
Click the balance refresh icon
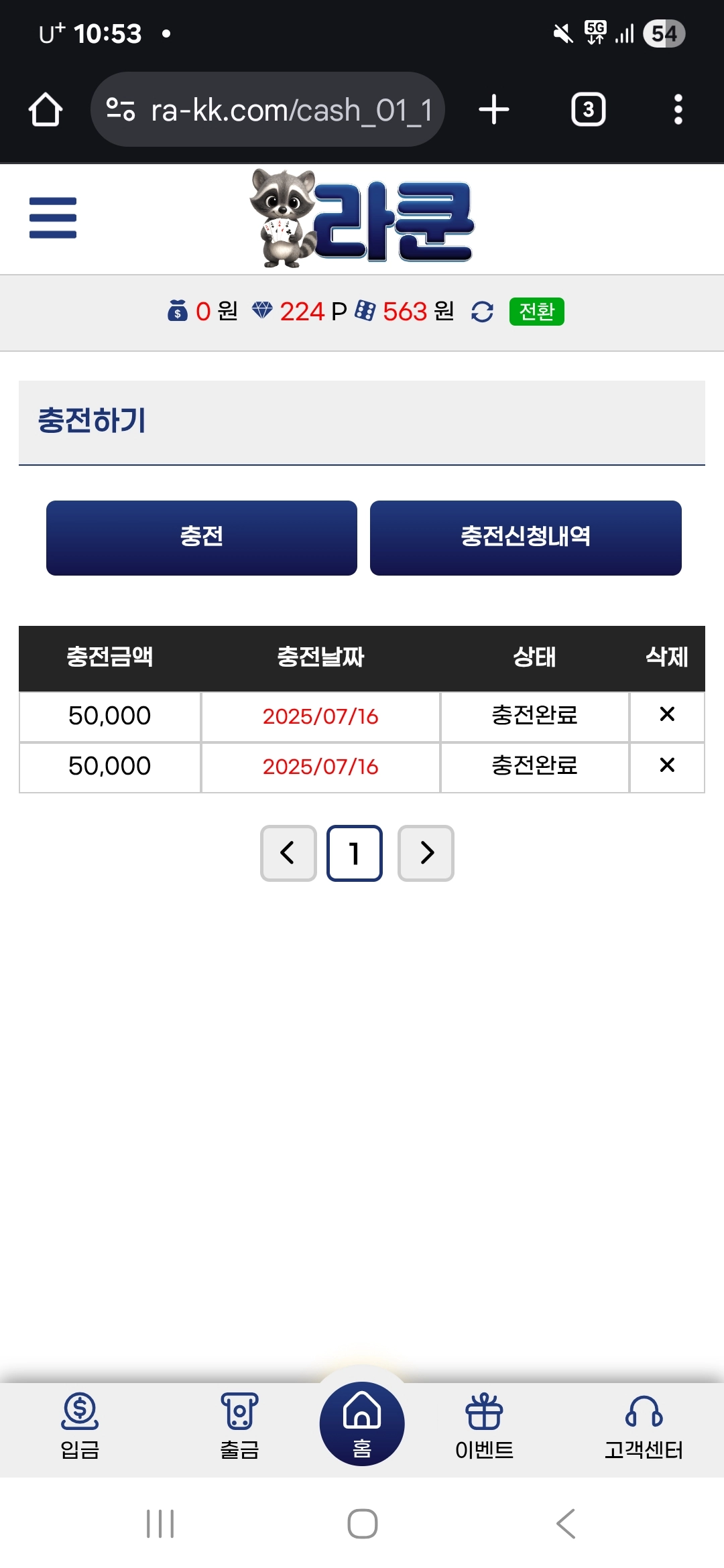point(481,312)
